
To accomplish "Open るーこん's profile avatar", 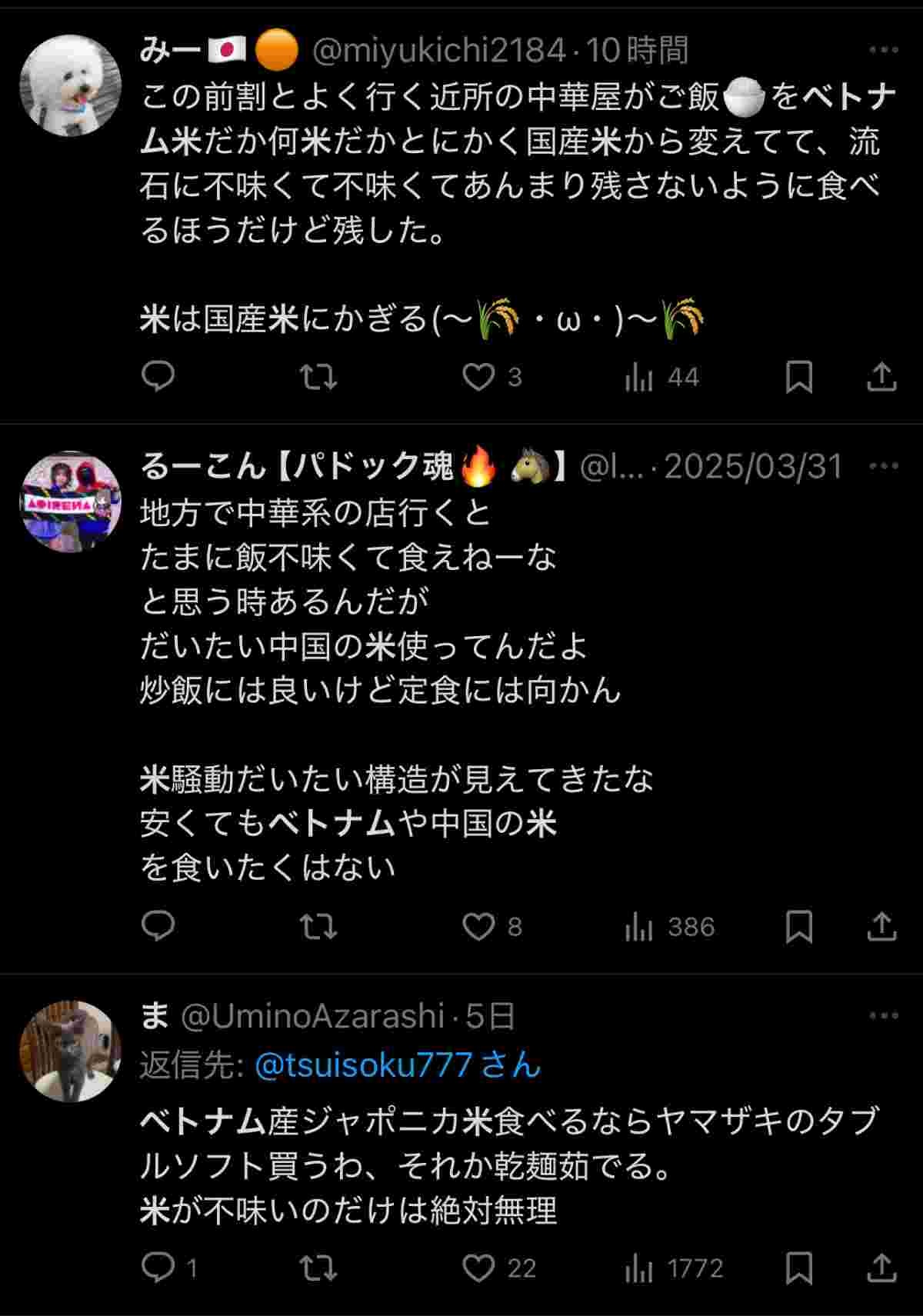I will pyautogui.click(x=70, y=501).
